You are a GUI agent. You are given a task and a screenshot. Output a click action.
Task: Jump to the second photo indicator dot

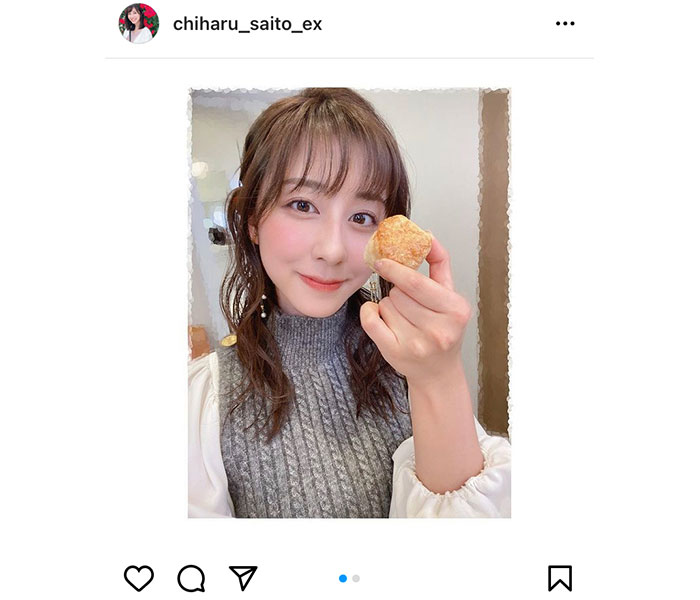coord(356,578)
